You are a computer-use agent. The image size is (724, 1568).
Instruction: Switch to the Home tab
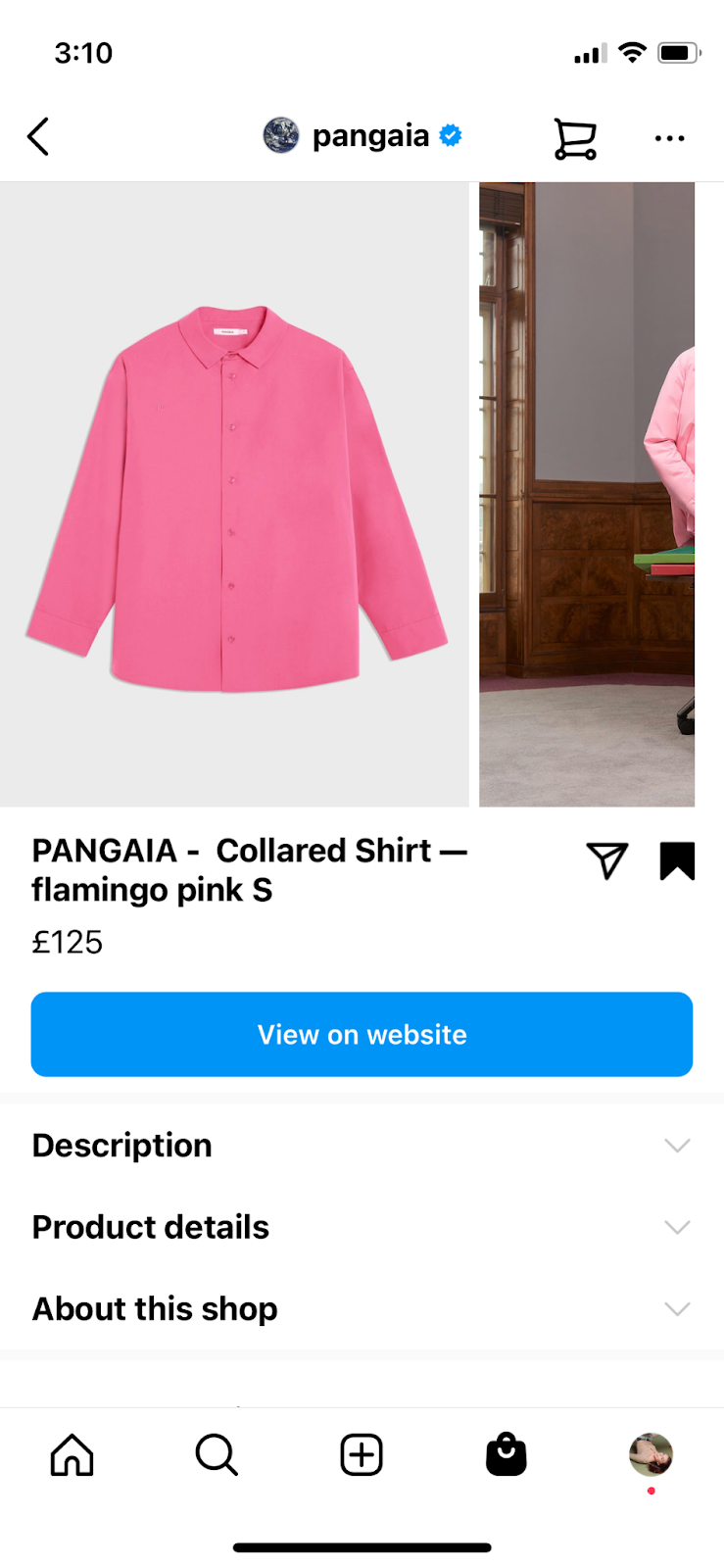72,1454
